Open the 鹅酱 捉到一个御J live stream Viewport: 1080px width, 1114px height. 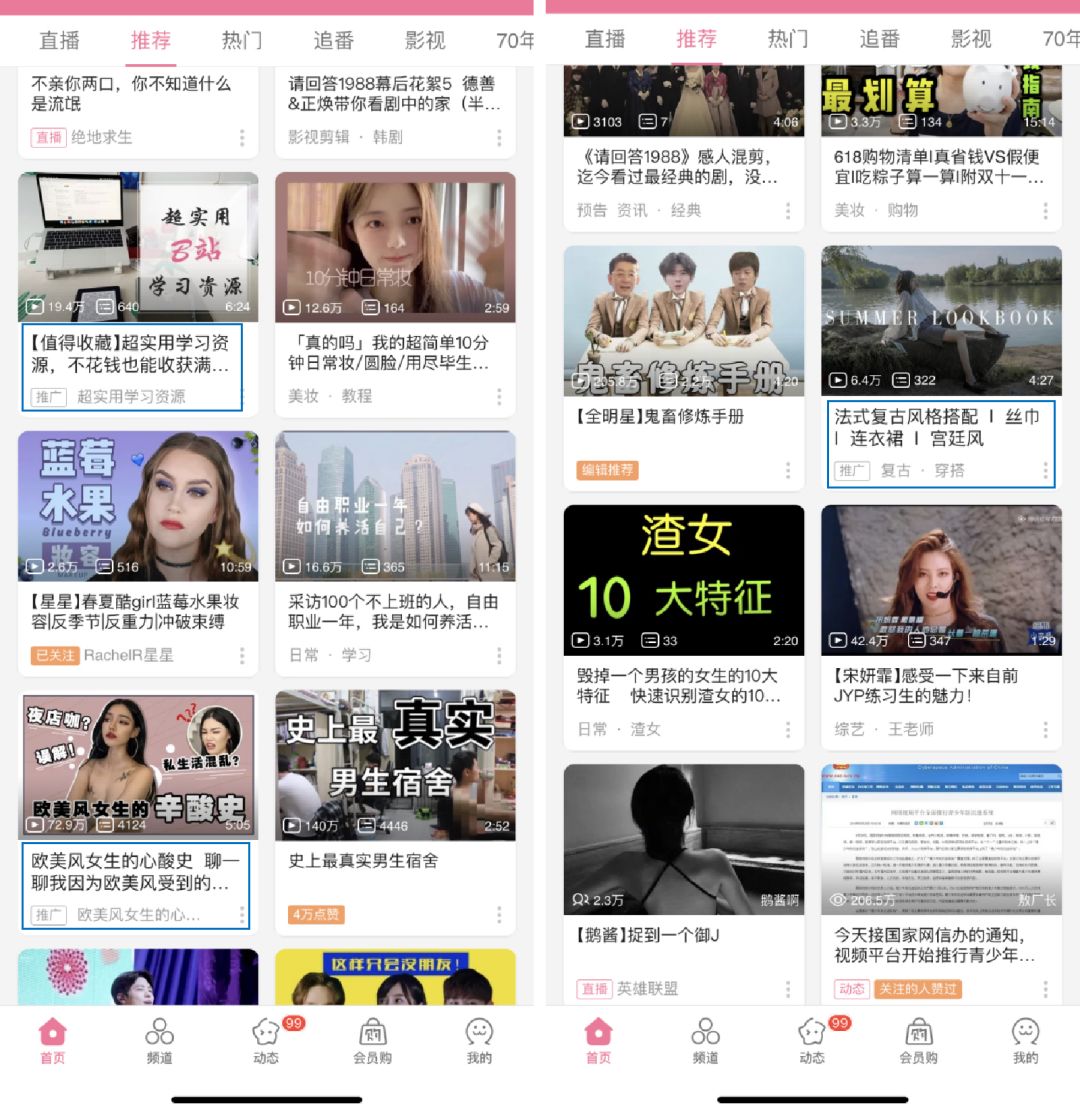[x=684, y=839]
